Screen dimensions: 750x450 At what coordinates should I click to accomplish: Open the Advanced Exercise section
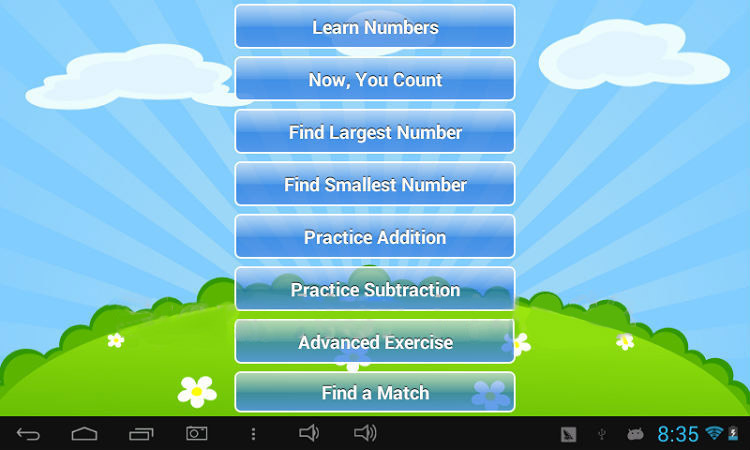click(x=375, y=342)
